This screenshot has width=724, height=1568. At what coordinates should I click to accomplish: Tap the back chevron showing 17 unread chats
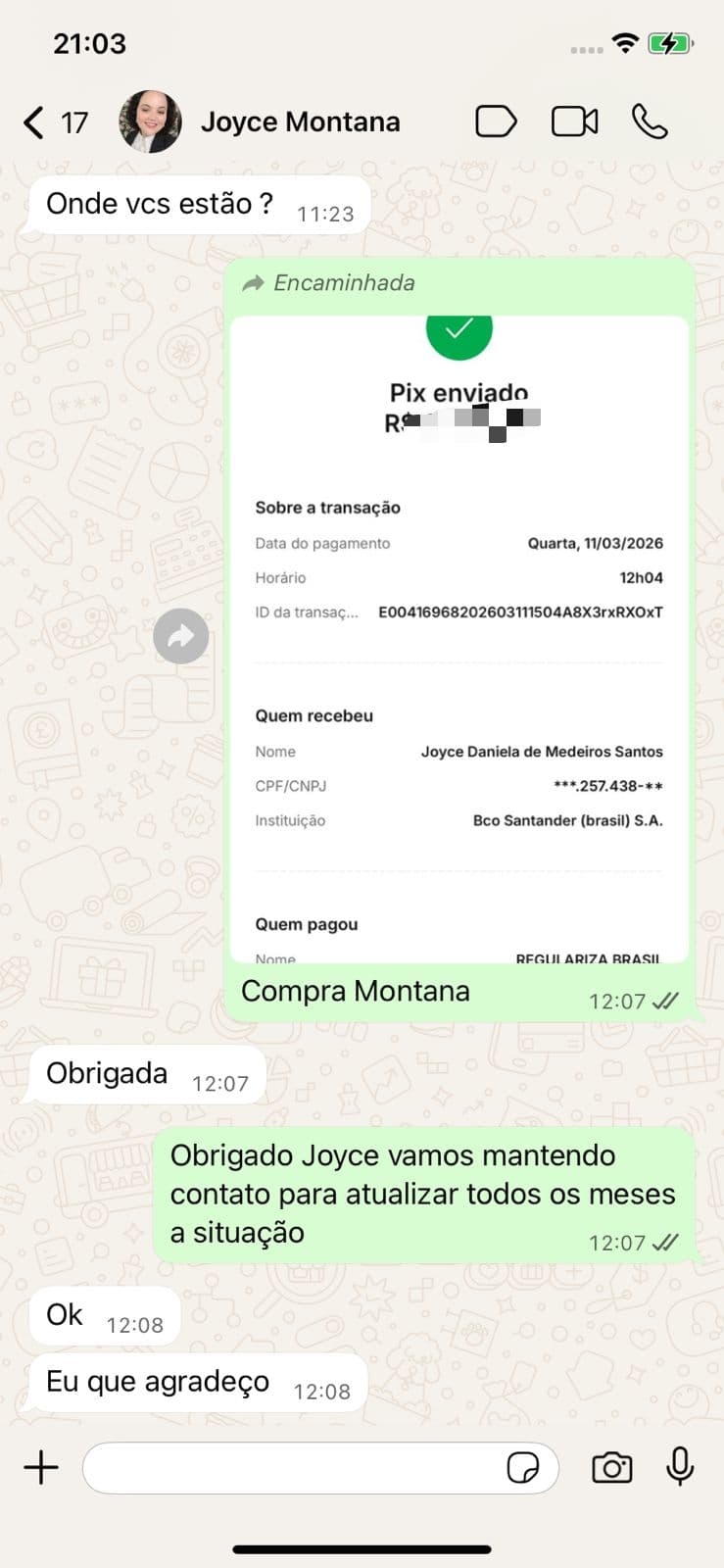pos(54,121)
